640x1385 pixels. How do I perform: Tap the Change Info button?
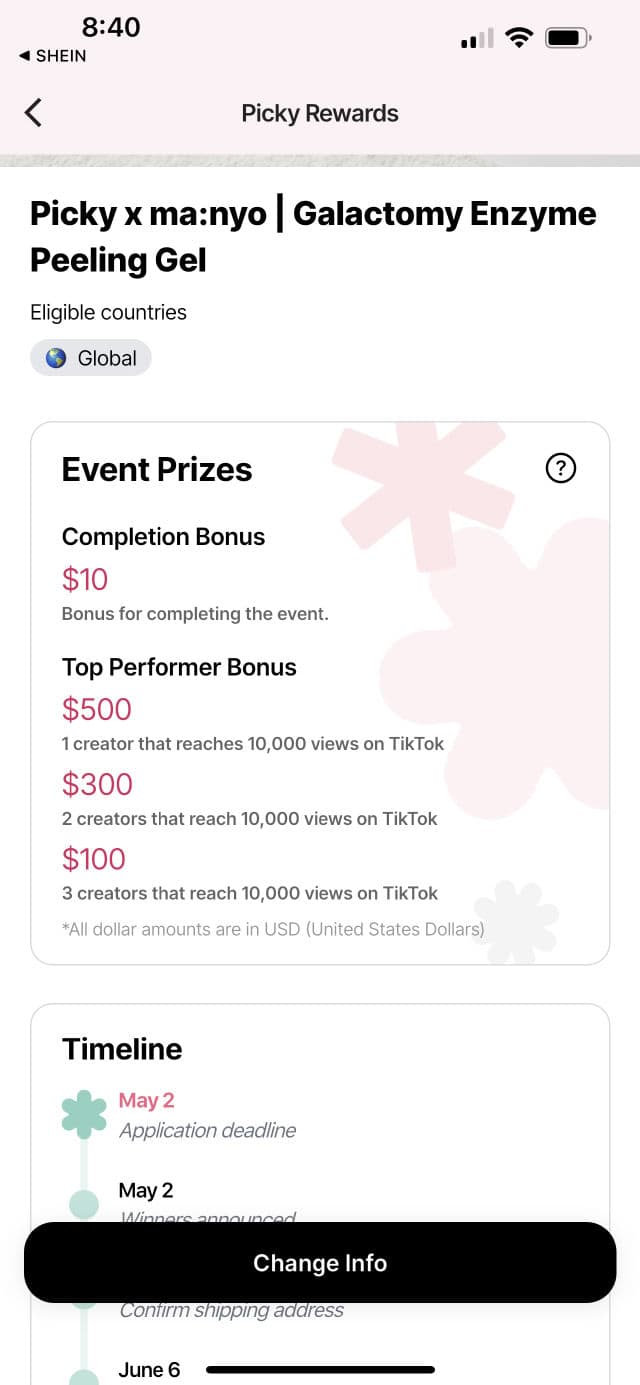(320, 1263)
